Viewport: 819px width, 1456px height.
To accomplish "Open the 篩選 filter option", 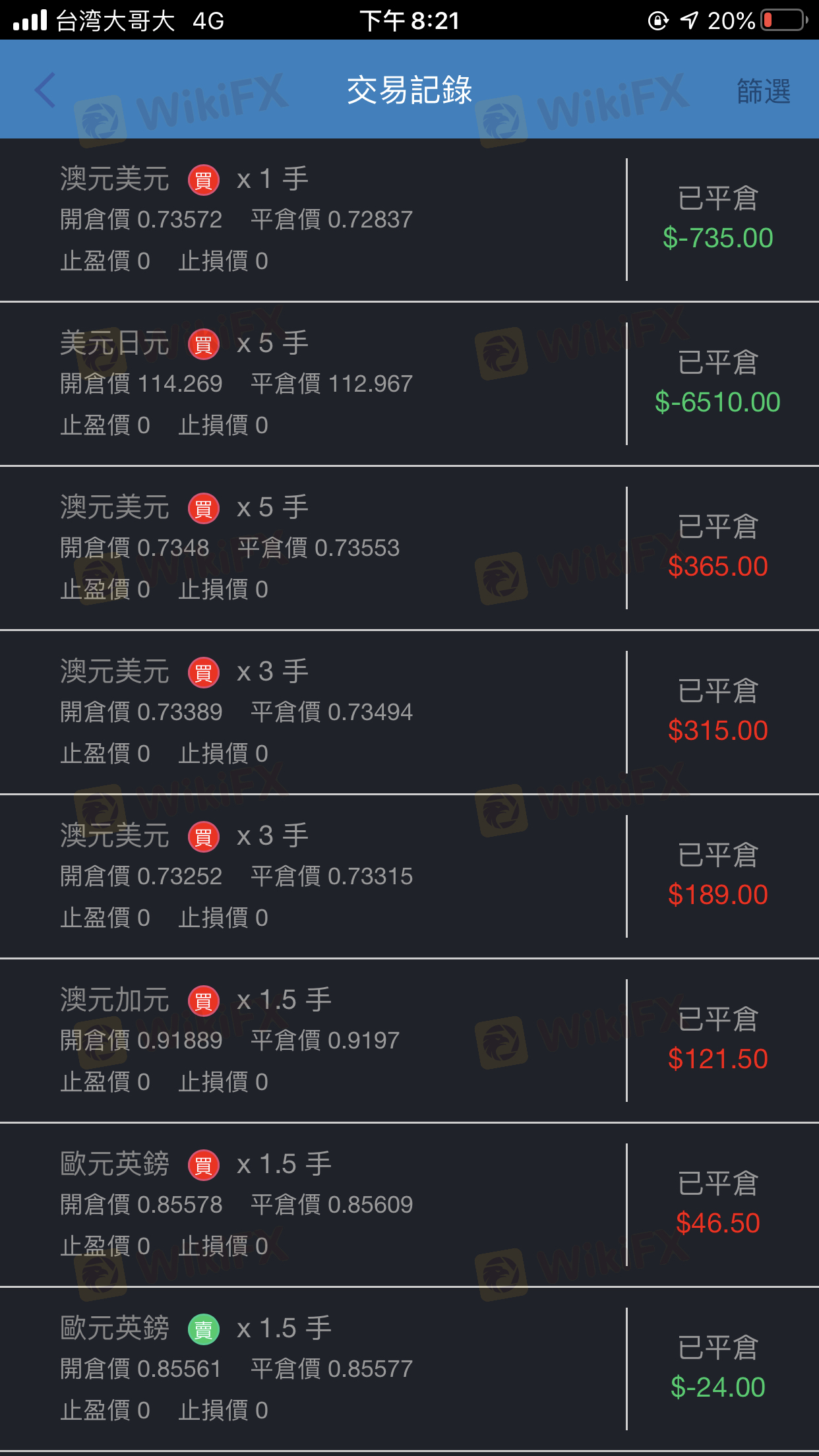I will click(763, 91).
